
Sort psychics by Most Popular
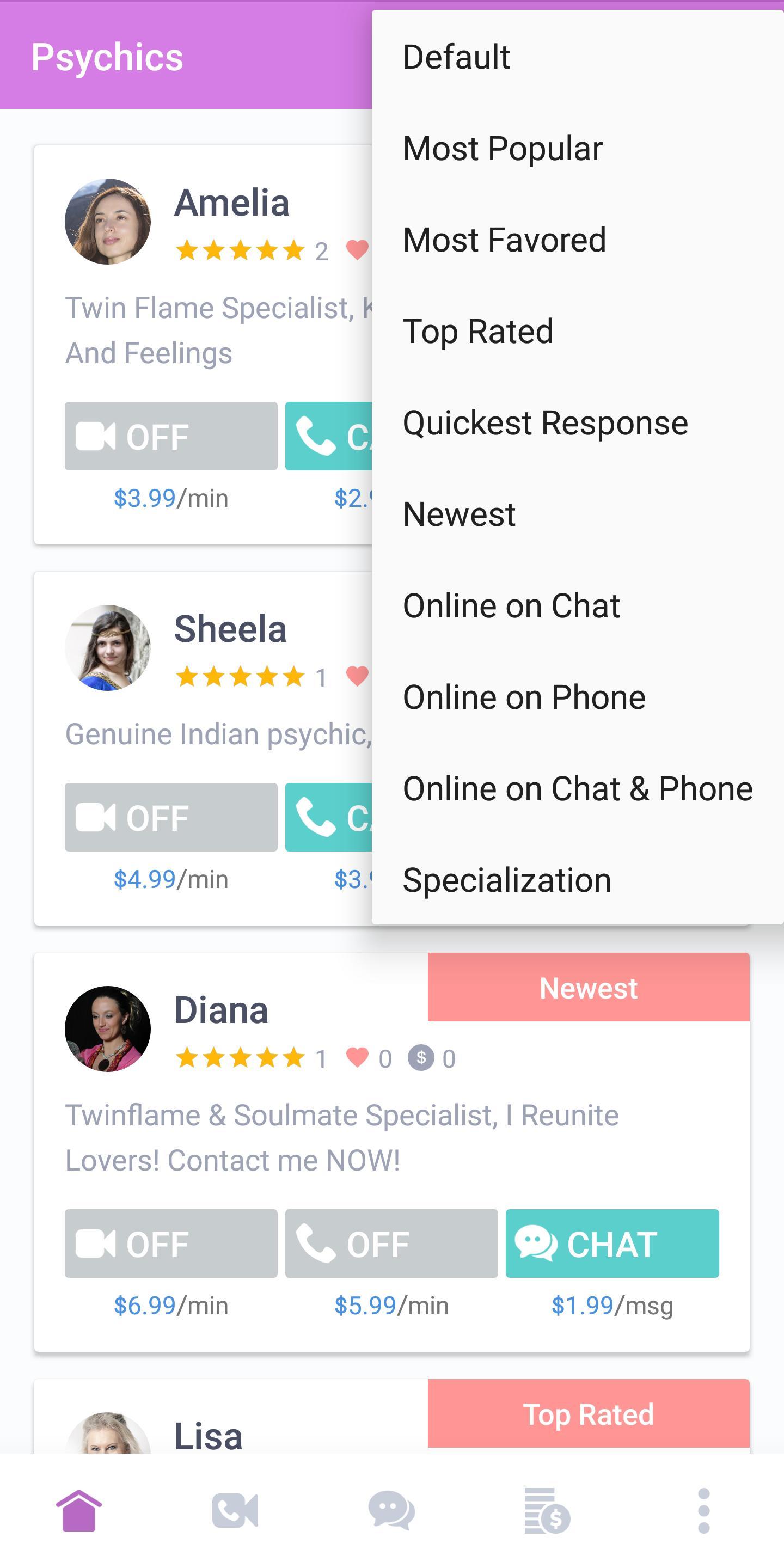click(x=578, y=149)
